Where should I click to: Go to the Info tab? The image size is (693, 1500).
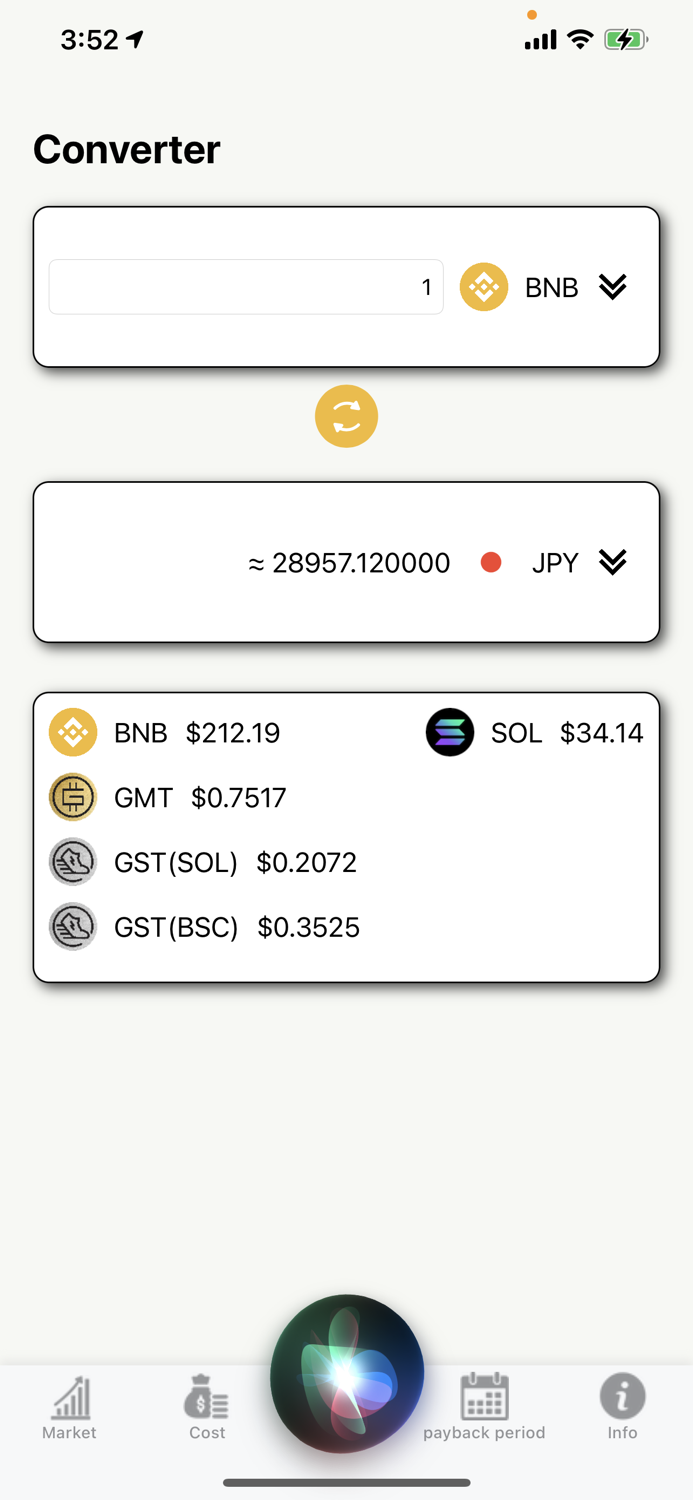[x=622, y=1406]
